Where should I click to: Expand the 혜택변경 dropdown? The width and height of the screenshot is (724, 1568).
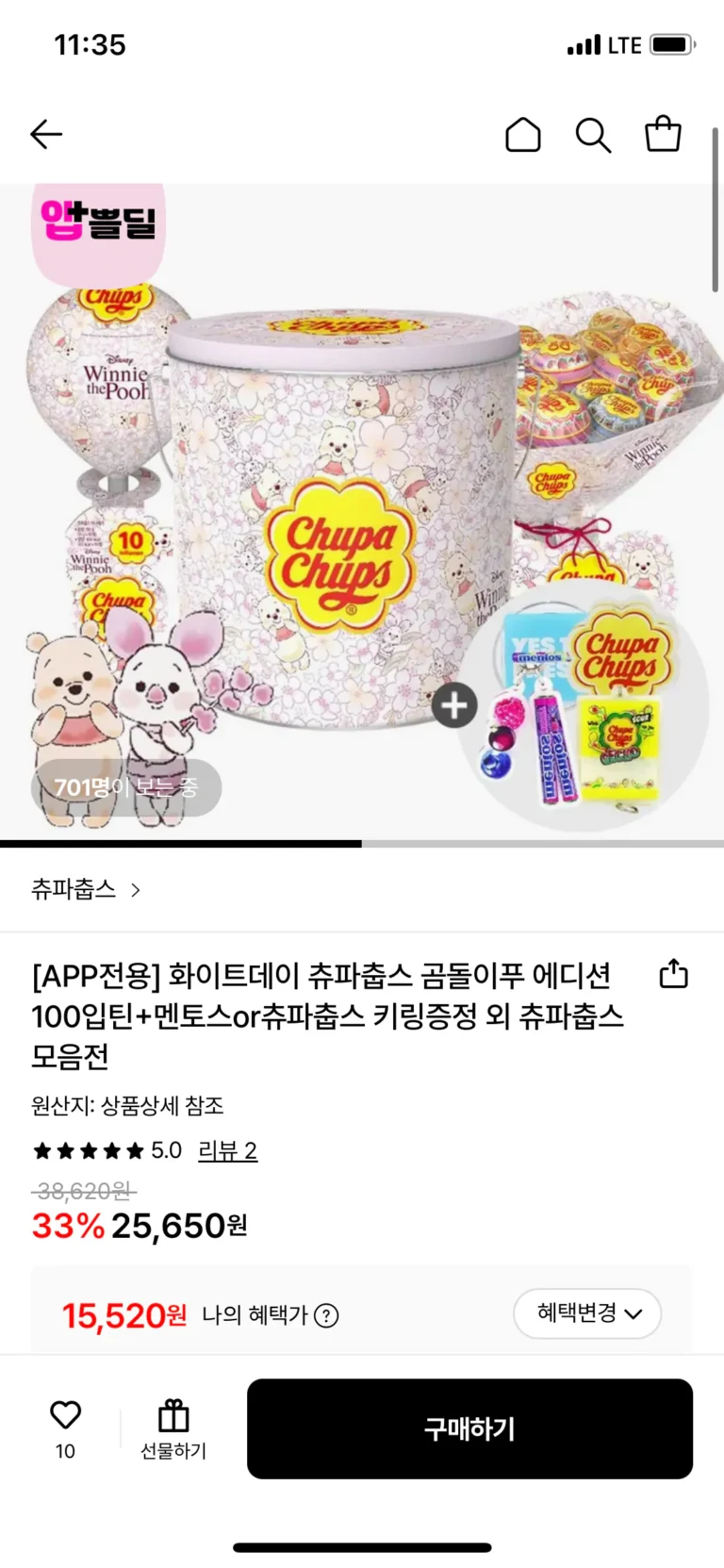(x=588, y=1313)
